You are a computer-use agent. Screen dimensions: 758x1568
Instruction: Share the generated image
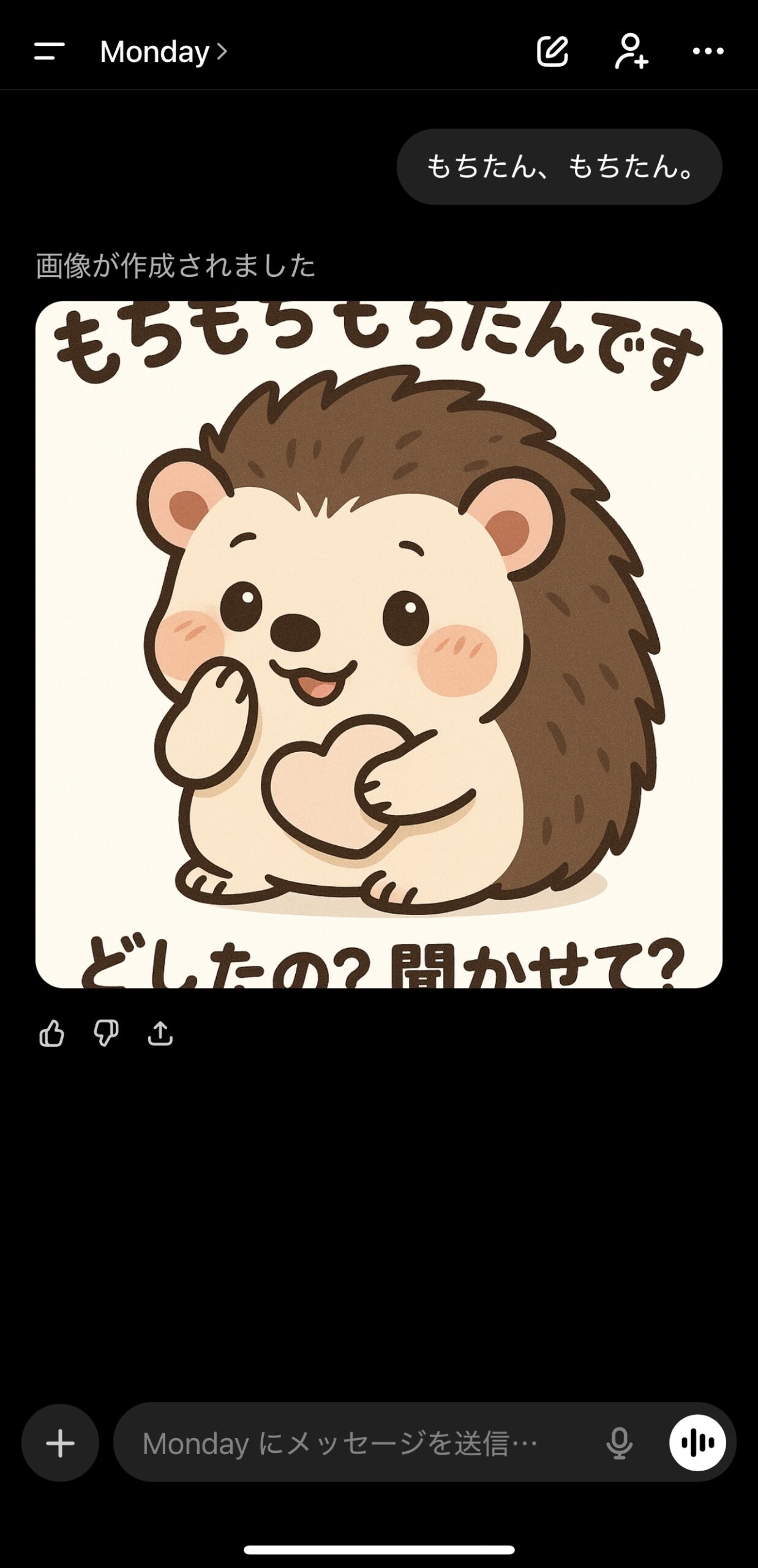click(x=160, y=1034)
